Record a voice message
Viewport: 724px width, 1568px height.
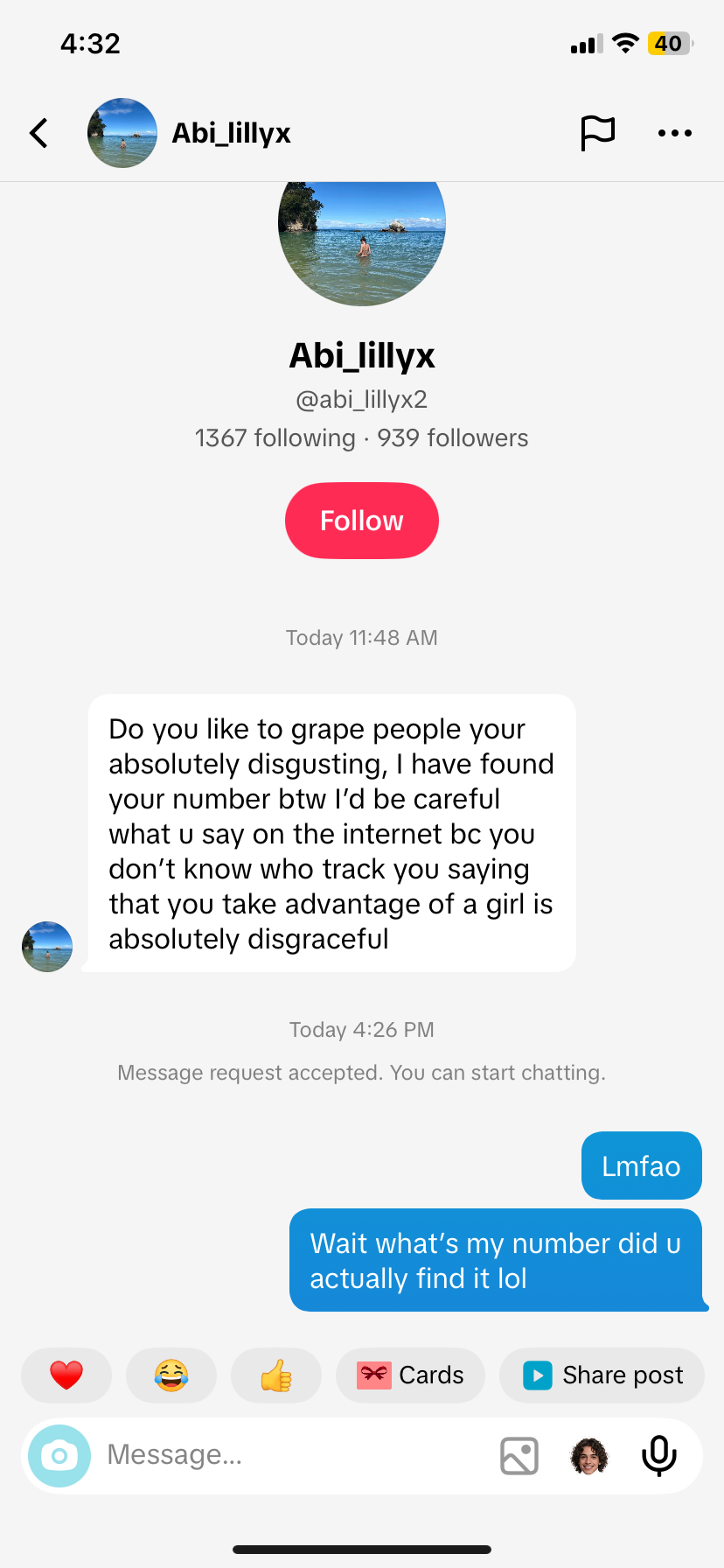pos(659,1456)
